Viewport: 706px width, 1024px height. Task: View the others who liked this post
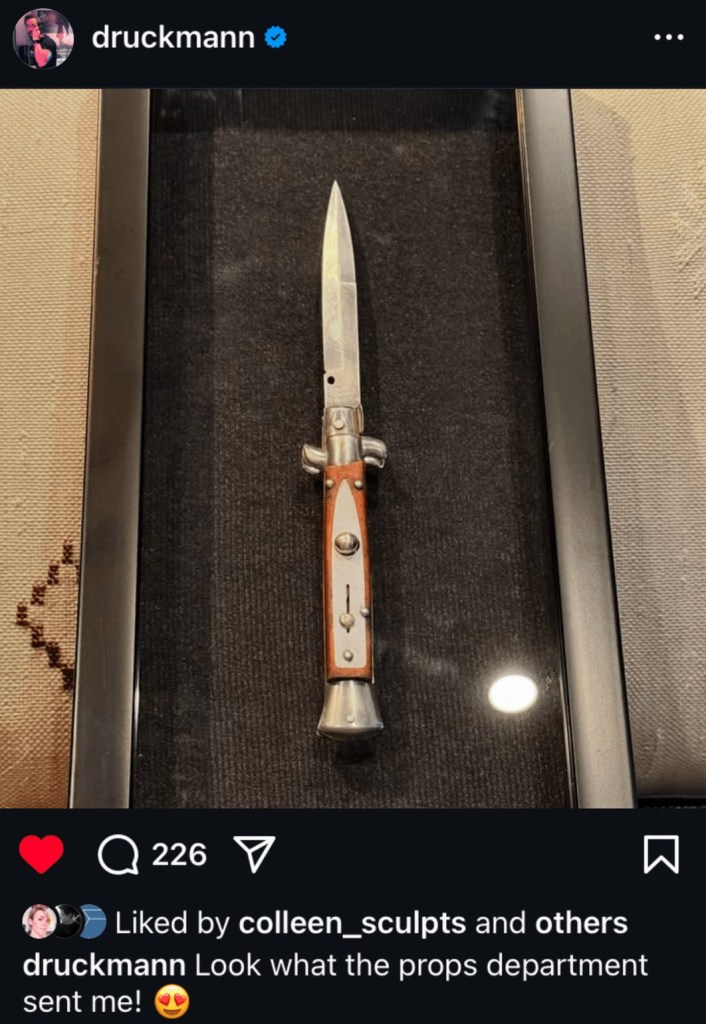point(581,923)
